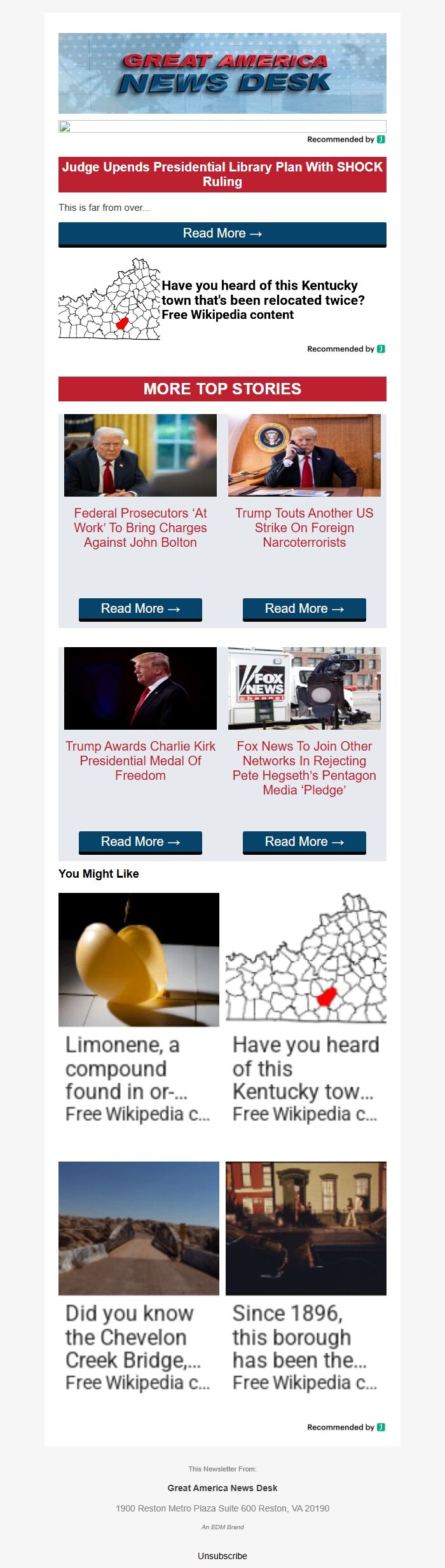Unsubscribe from this newsletter

[222, 1555]
